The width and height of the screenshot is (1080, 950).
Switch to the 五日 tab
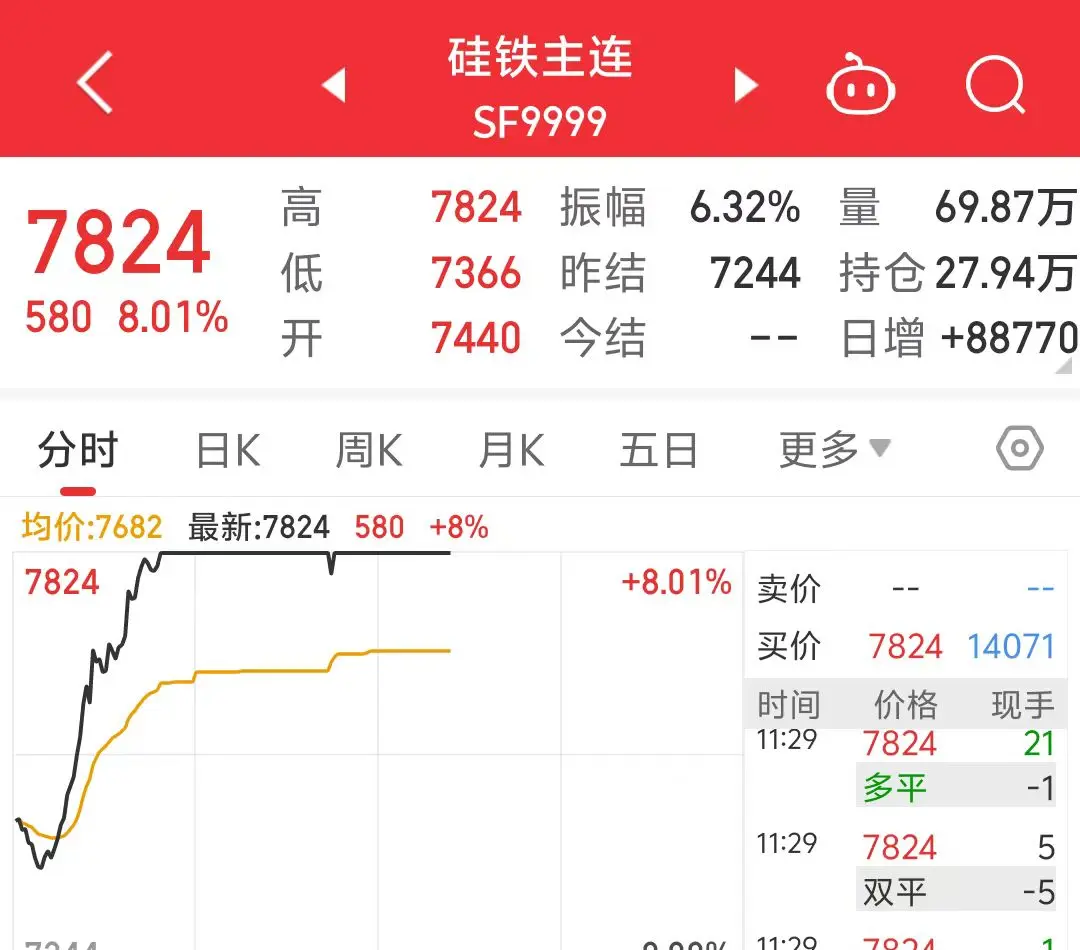658,451
